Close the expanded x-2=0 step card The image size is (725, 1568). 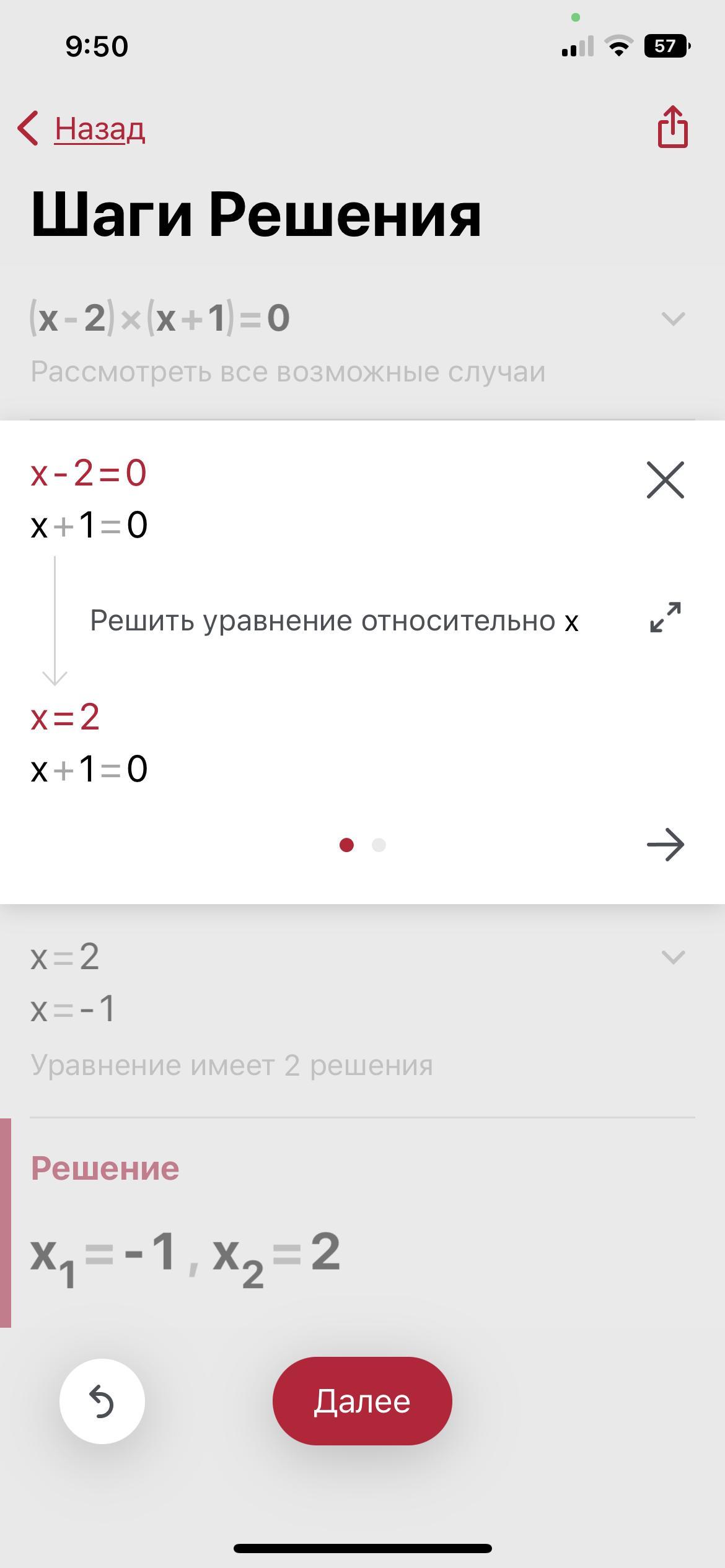coord(666,479)
